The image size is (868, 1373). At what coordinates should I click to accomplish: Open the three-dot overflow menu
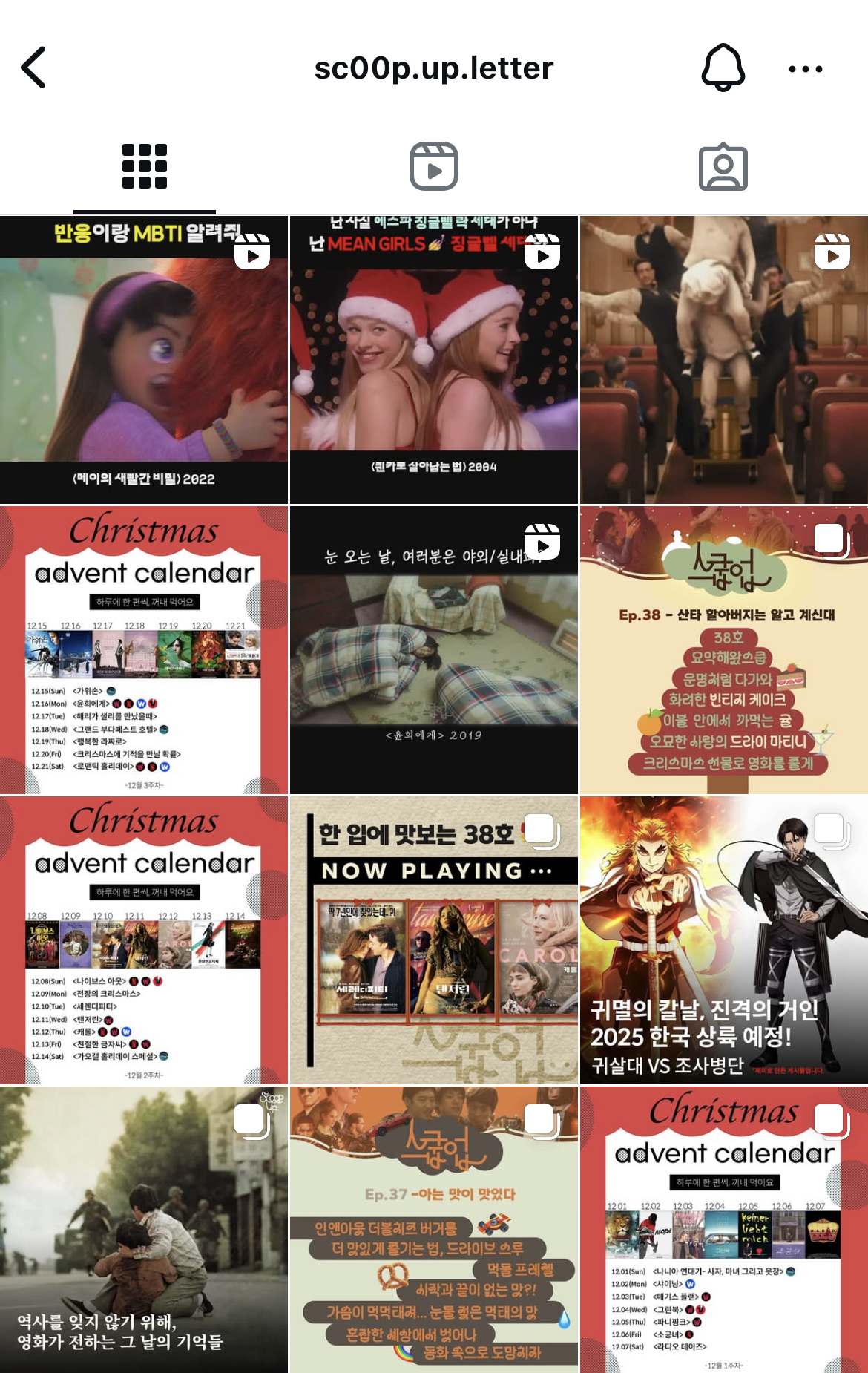[805, 69]
